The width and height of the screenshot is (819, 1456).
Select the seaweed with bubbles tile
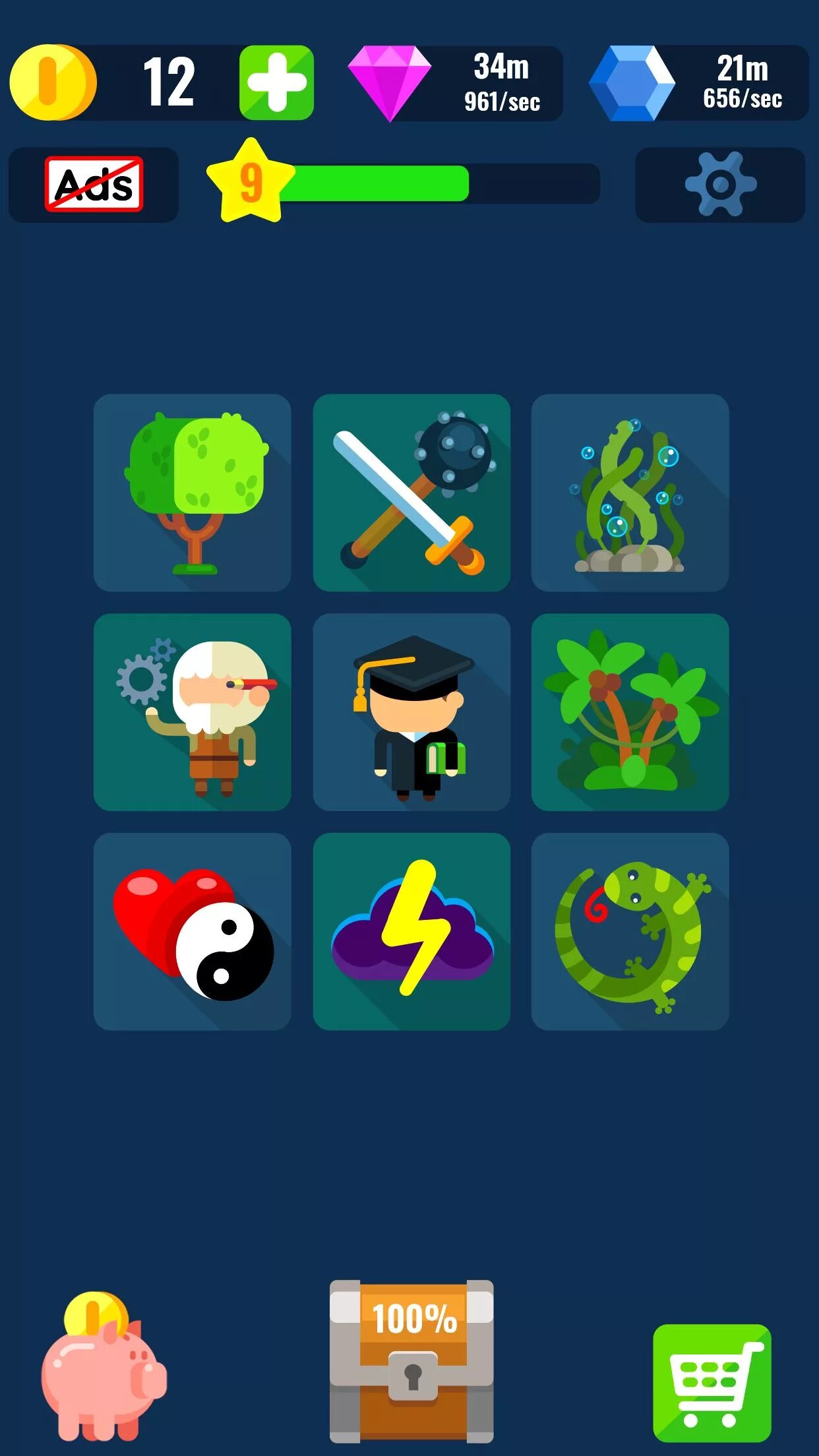pos(630,493)
